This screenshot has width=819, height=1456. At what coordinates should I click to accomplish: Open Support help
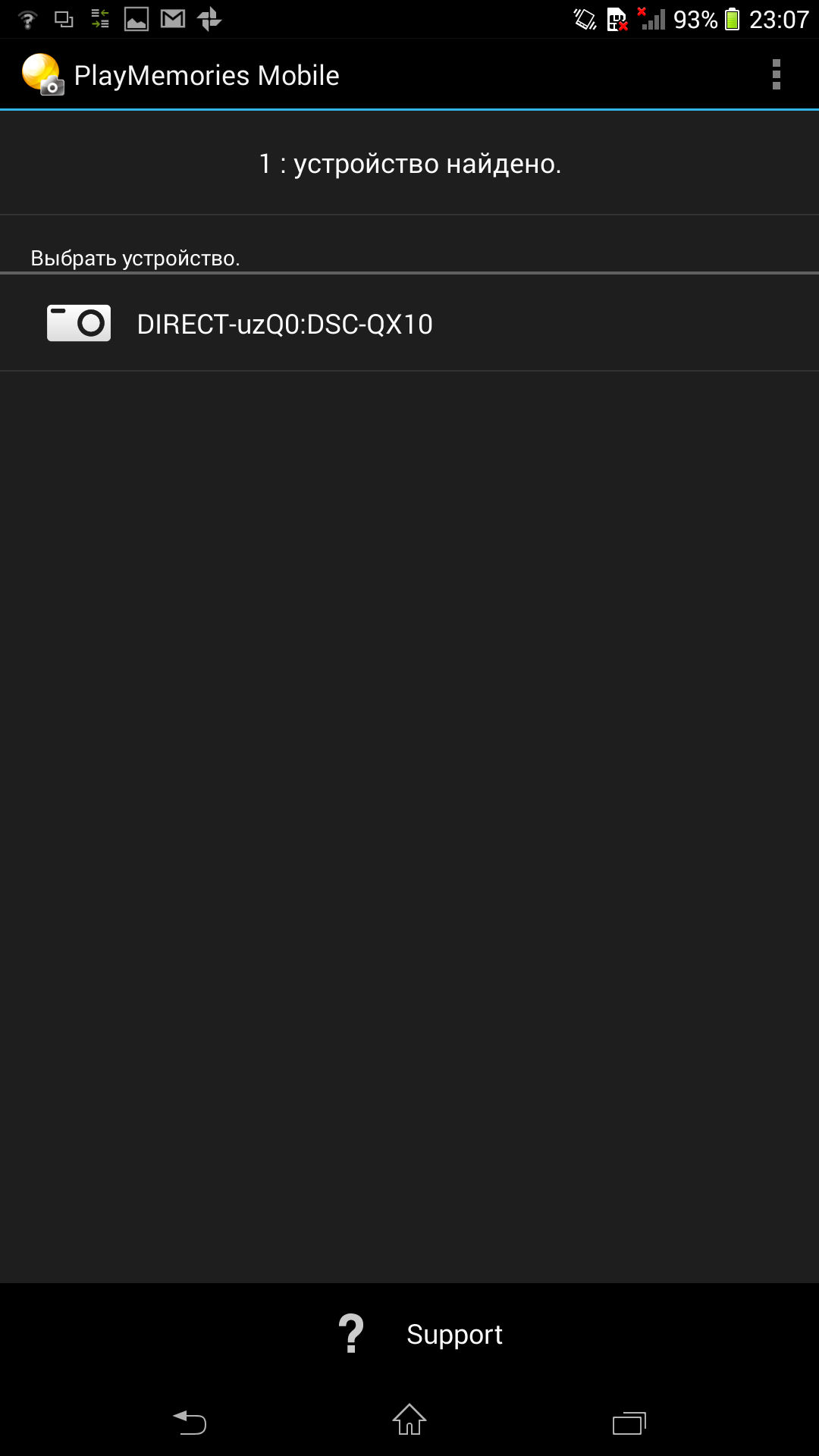pyautogui.click(x=421, y=1334)
